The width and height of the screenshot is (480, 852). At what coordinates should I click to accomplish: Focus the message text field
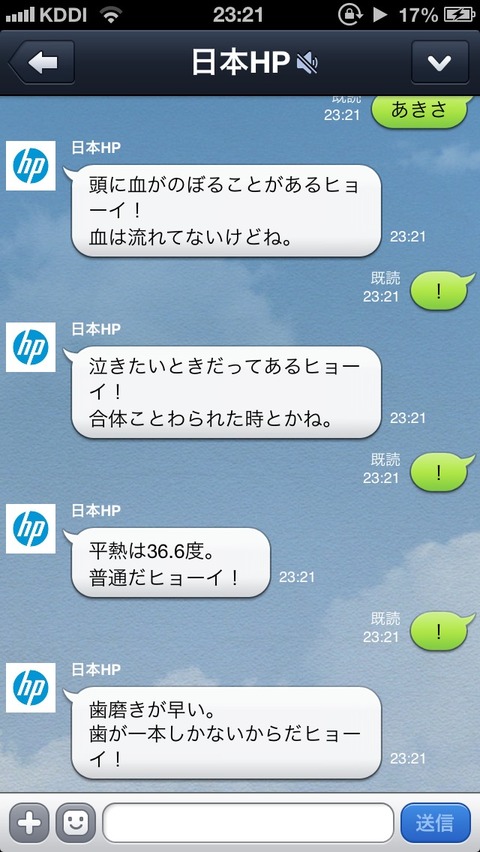(248, 823)
